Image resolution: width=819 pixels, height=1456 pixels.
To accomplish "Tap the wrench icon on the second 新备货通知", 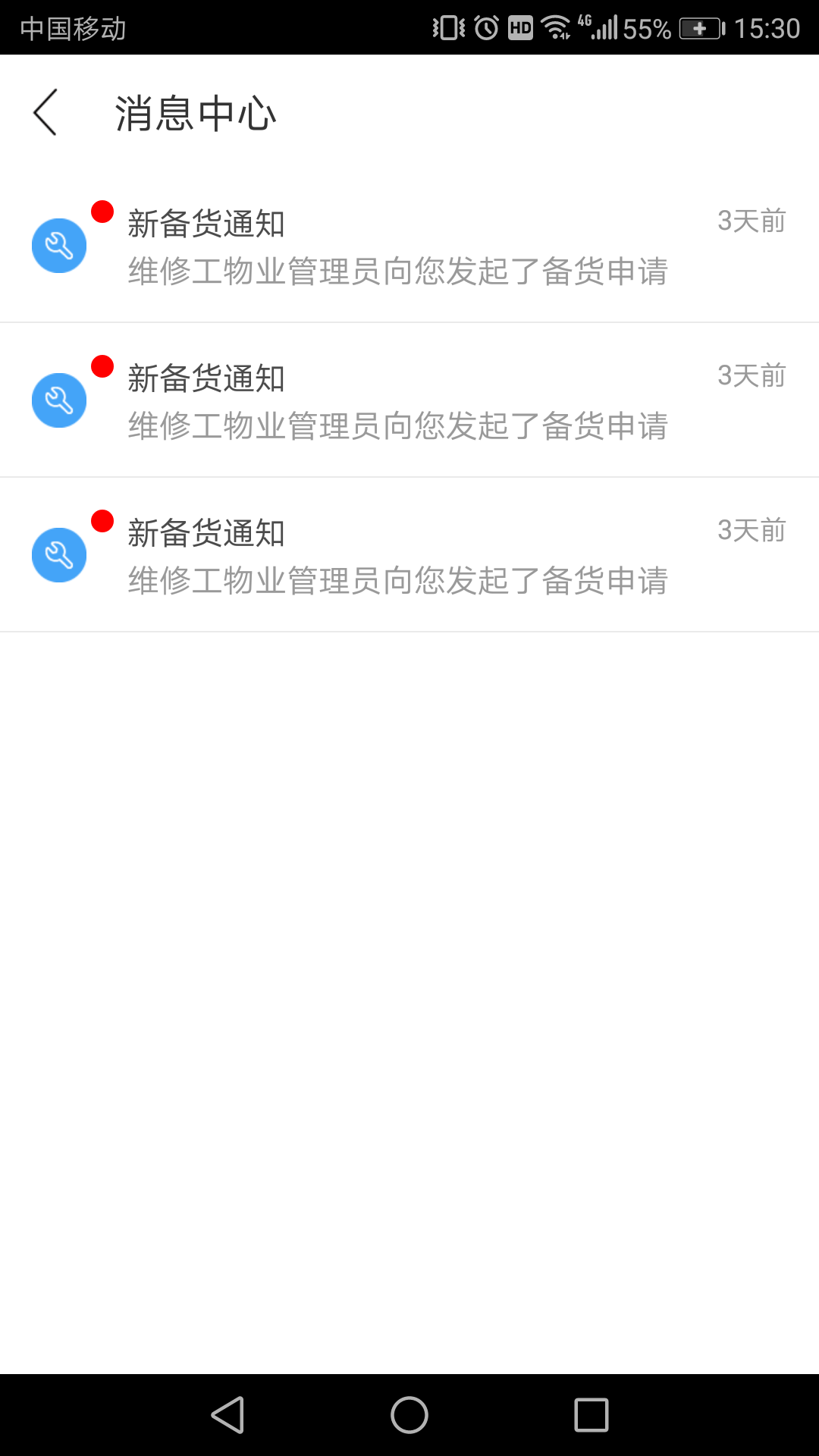I will click(58, 400).
